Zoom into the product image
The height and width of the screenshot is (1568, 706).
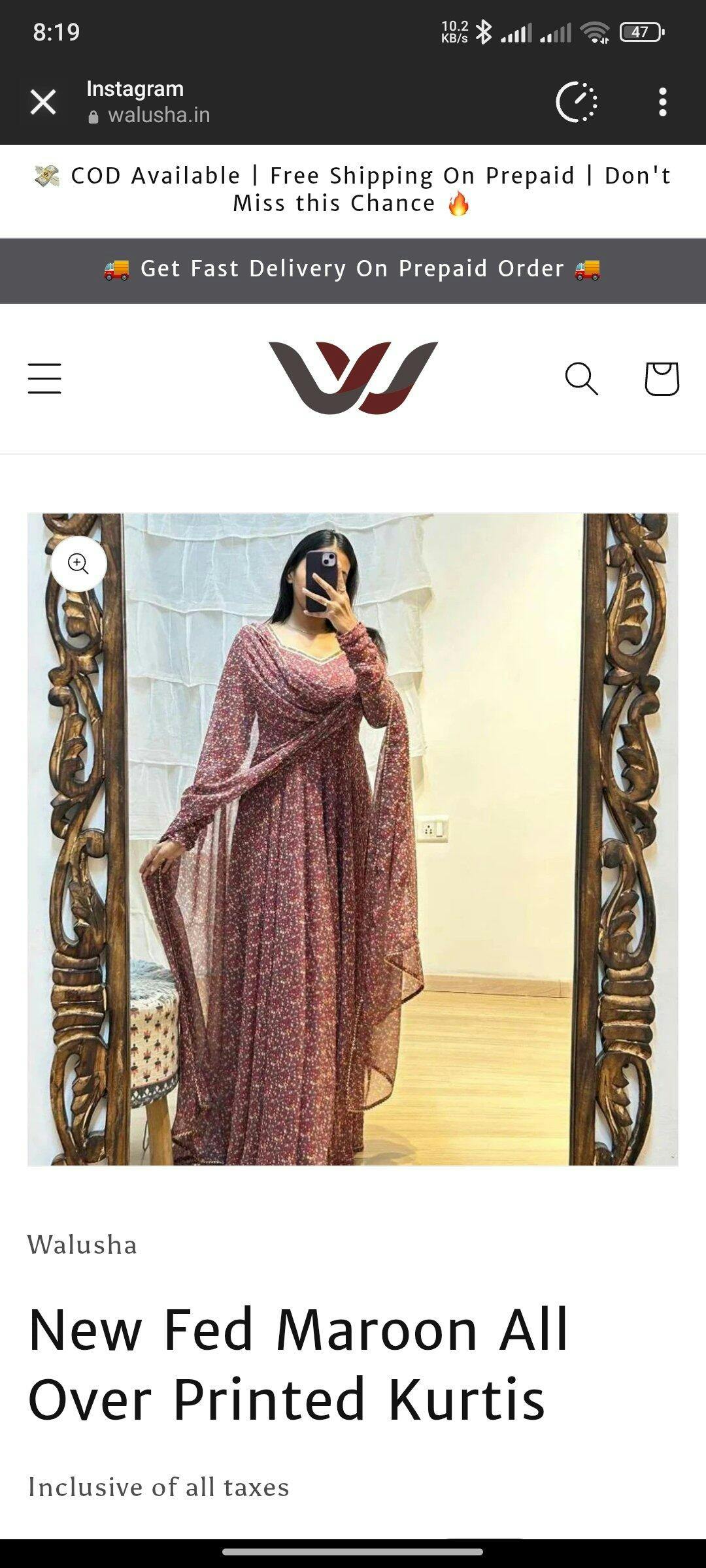pos(78,563)
